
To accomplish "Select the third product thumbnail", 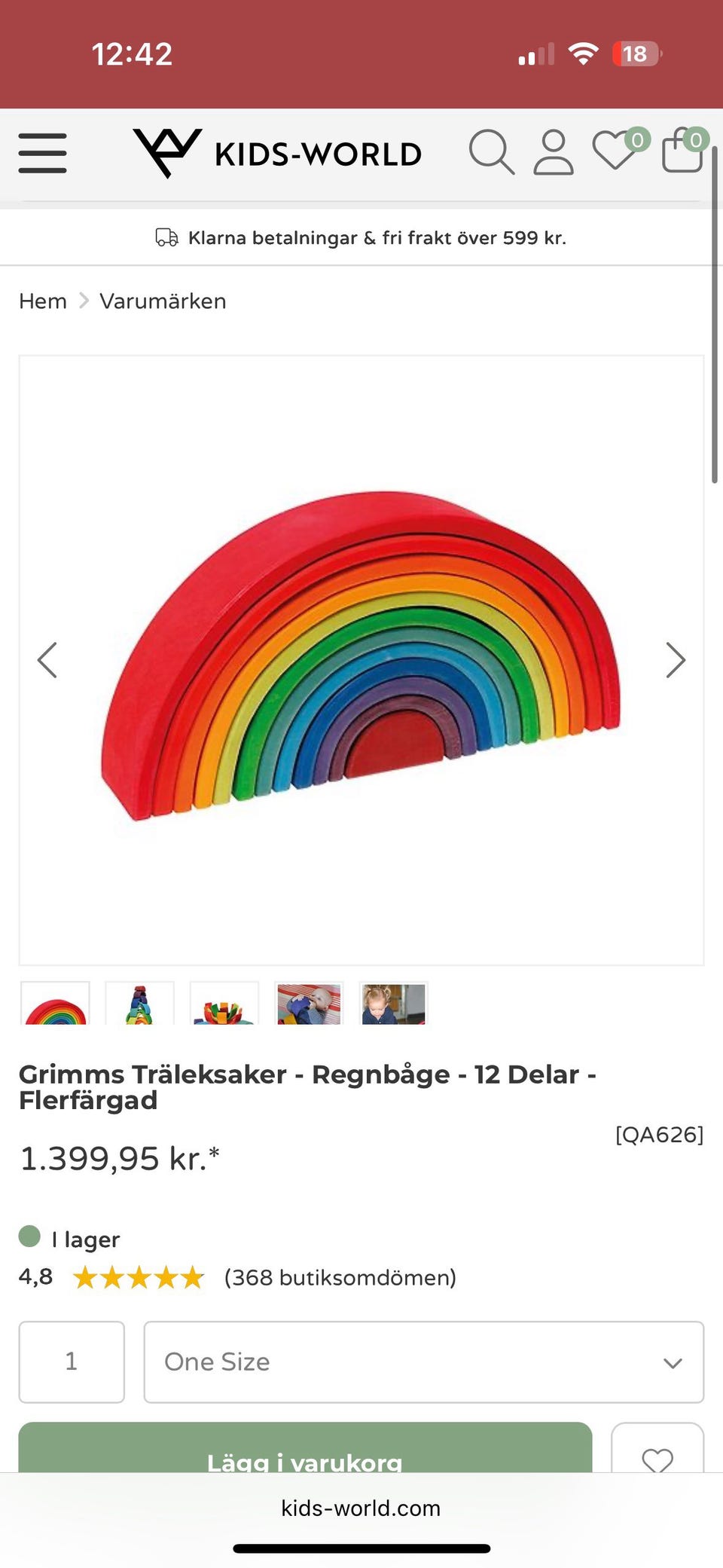I will coord(224,1003).
